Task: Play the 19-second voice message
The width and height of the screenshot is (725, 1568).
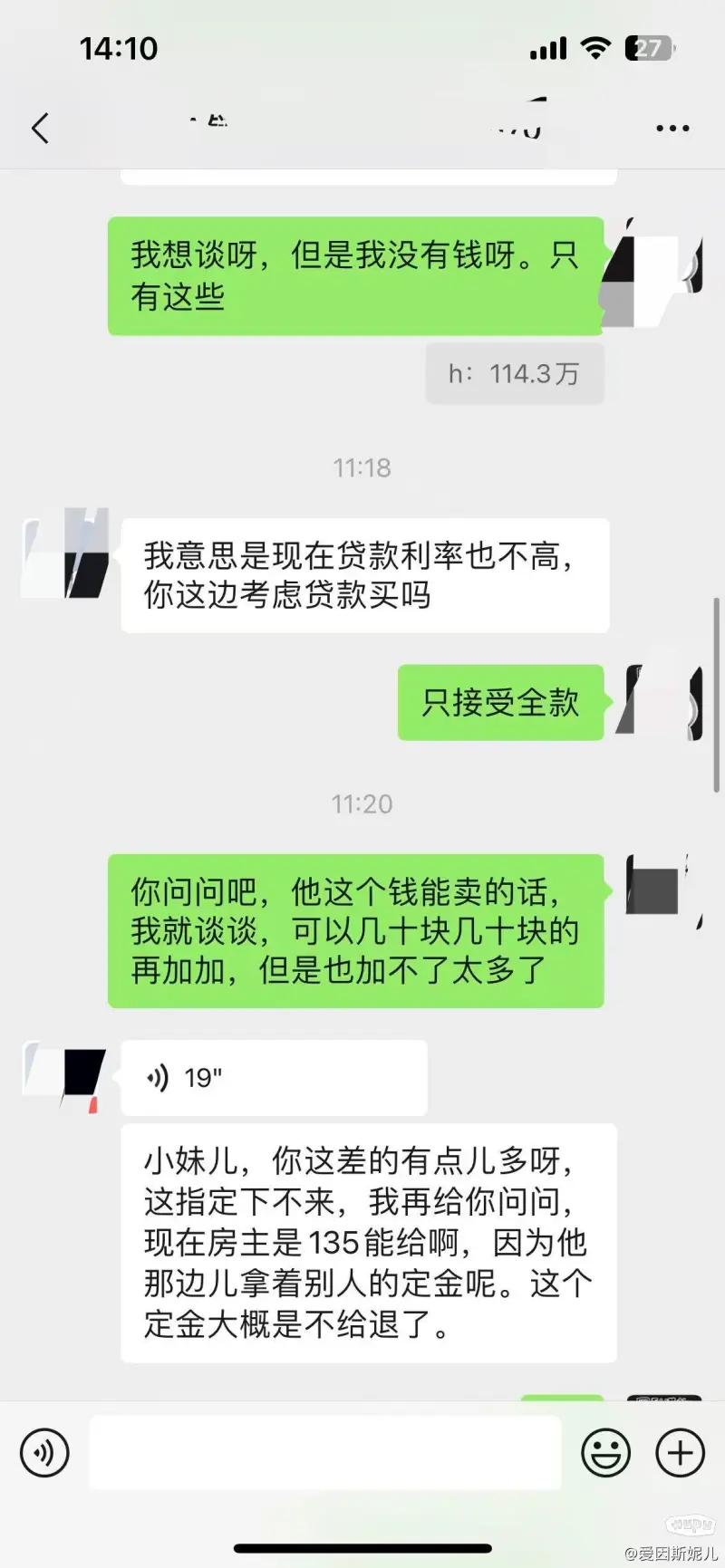Action: point(274,1078)
